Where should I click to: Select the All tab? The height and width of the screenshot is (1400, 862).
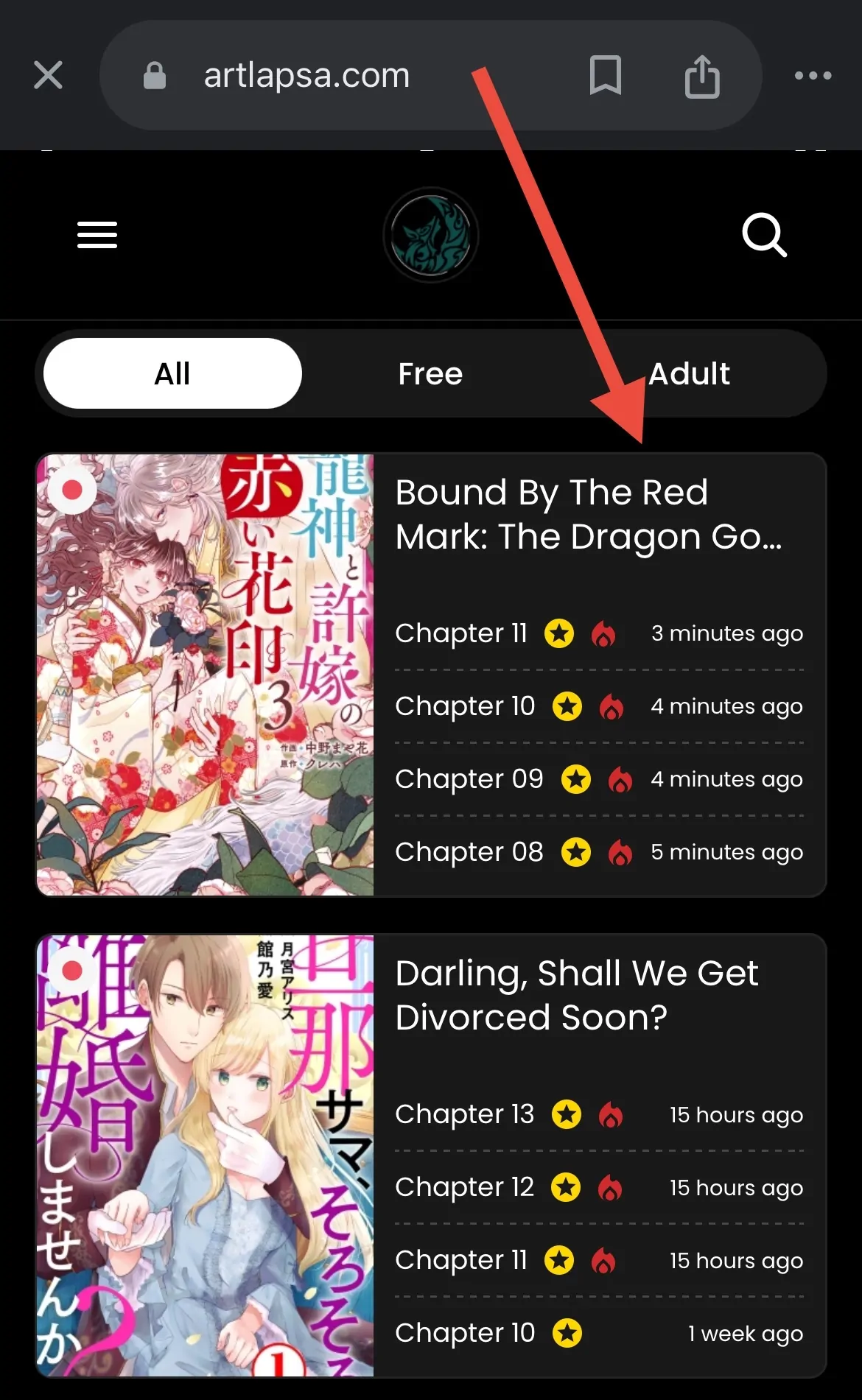[x=172, y=373]
